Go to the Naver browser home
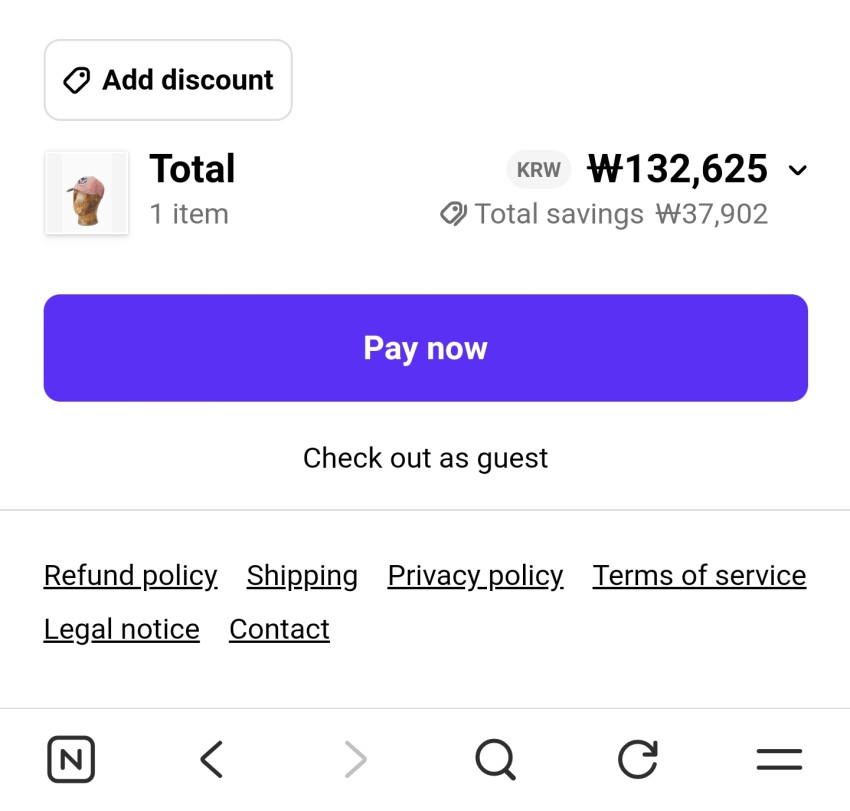Viewport: 850px width, 811px height. (x=71, y=760)
